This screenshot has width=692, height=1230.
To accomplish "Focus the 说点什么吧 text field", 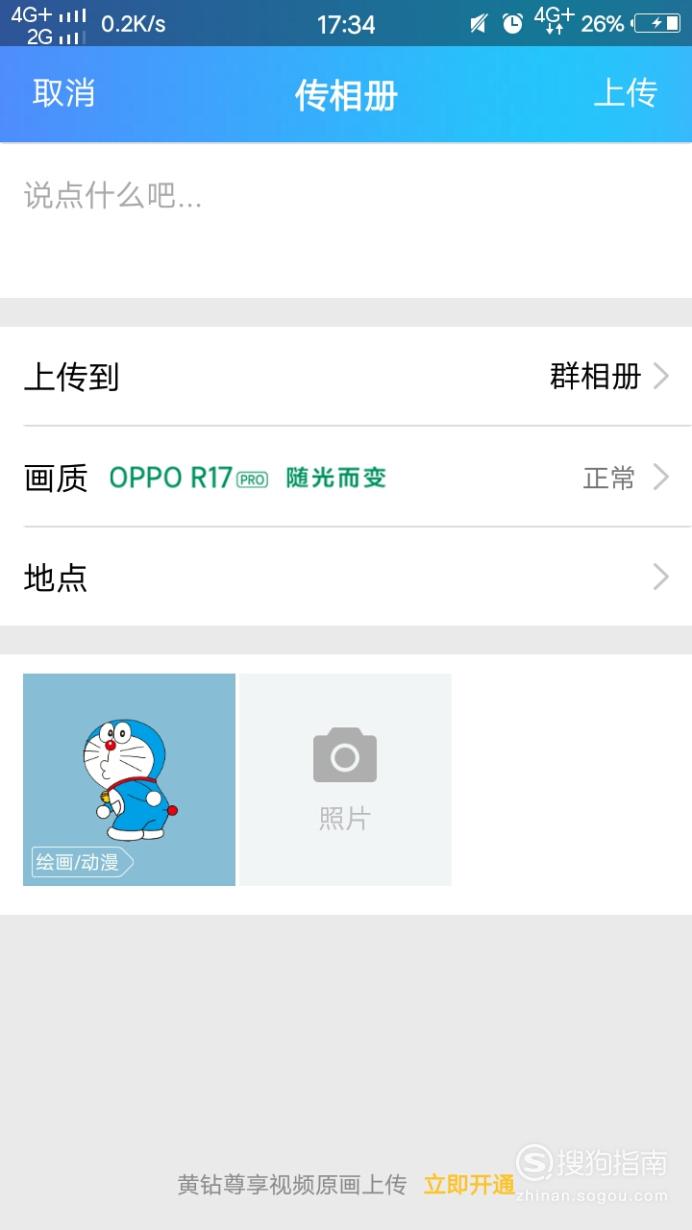I will pos(346,221).
